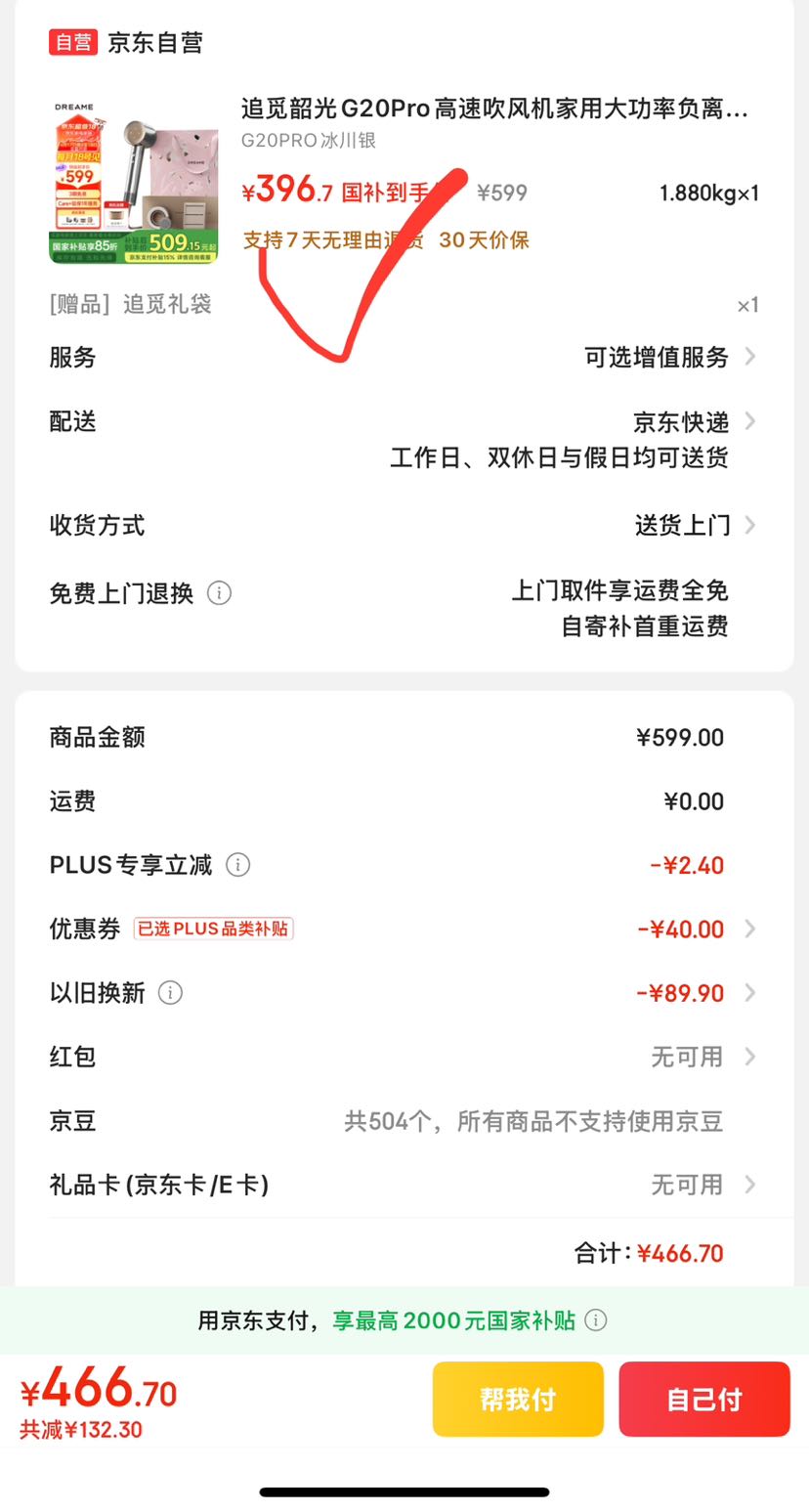Click the 帮我付 yellow button
The image size is (809, 1512).
click(518, 1399)
